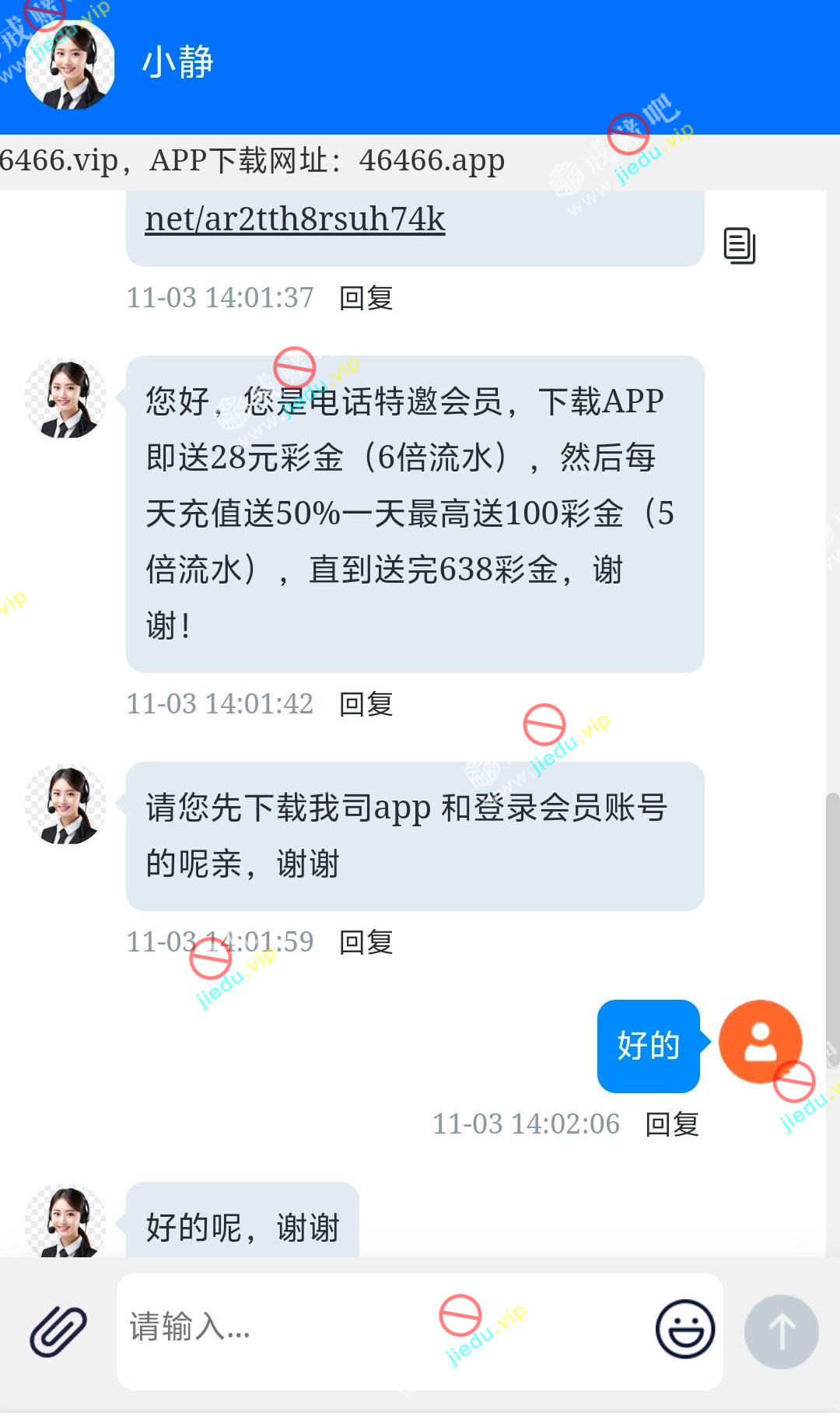
Task: Tap 回复 under the 14:01:42 message
Action: (366, 704)
